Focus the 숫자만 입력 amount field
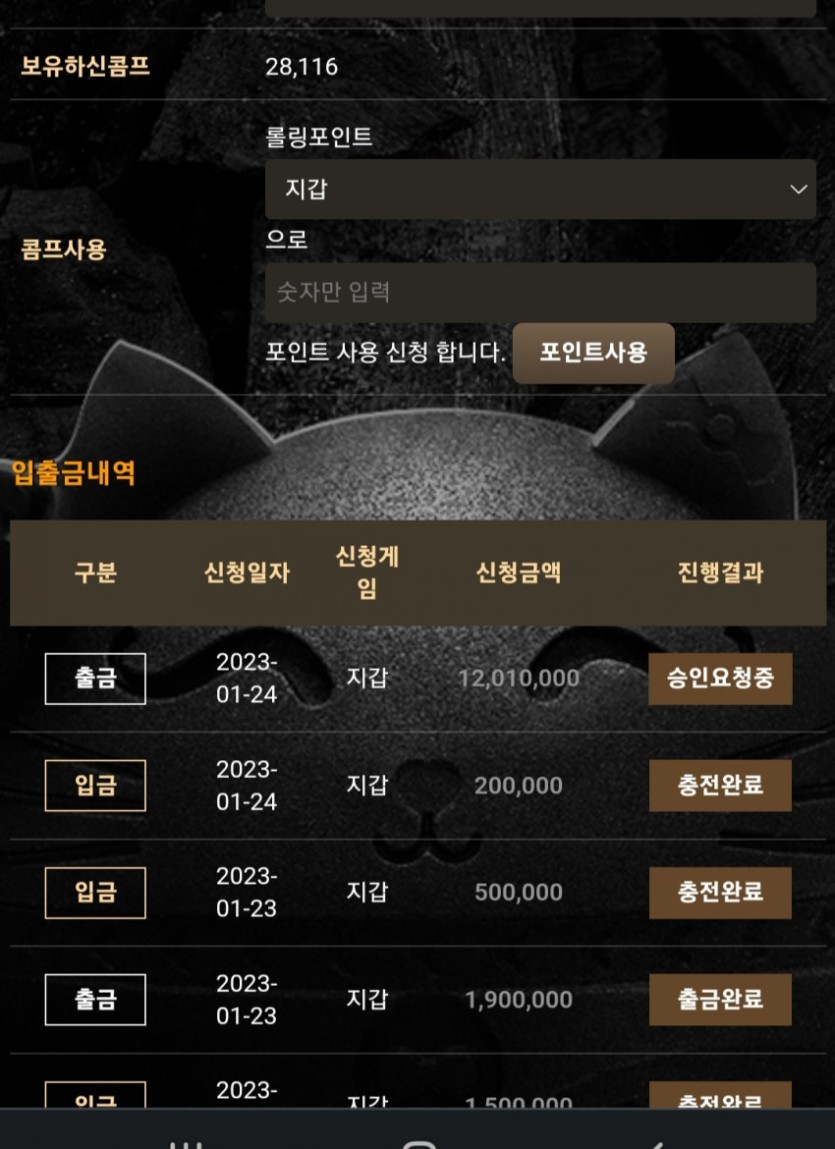The width and height of the screenshot is (835, 1149). click(540, 293)
